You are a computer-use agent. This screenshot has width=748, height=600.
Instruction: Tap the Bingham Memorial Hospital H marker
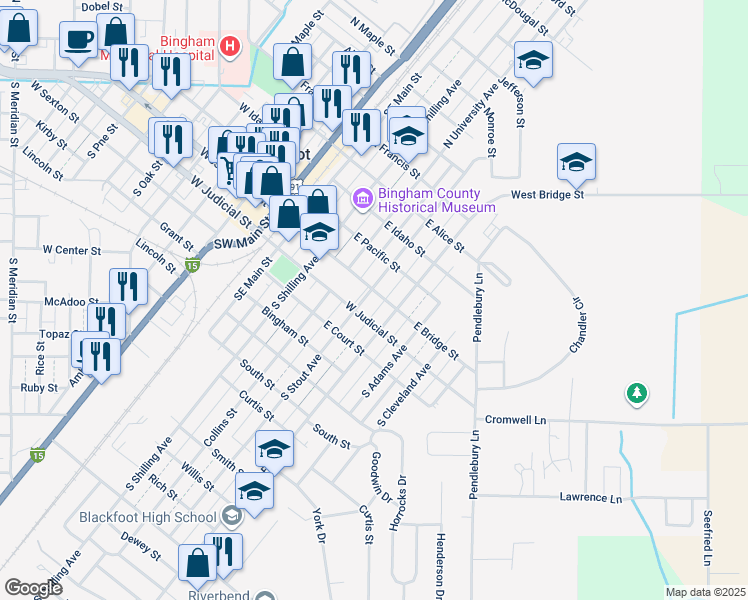point(229,47)
